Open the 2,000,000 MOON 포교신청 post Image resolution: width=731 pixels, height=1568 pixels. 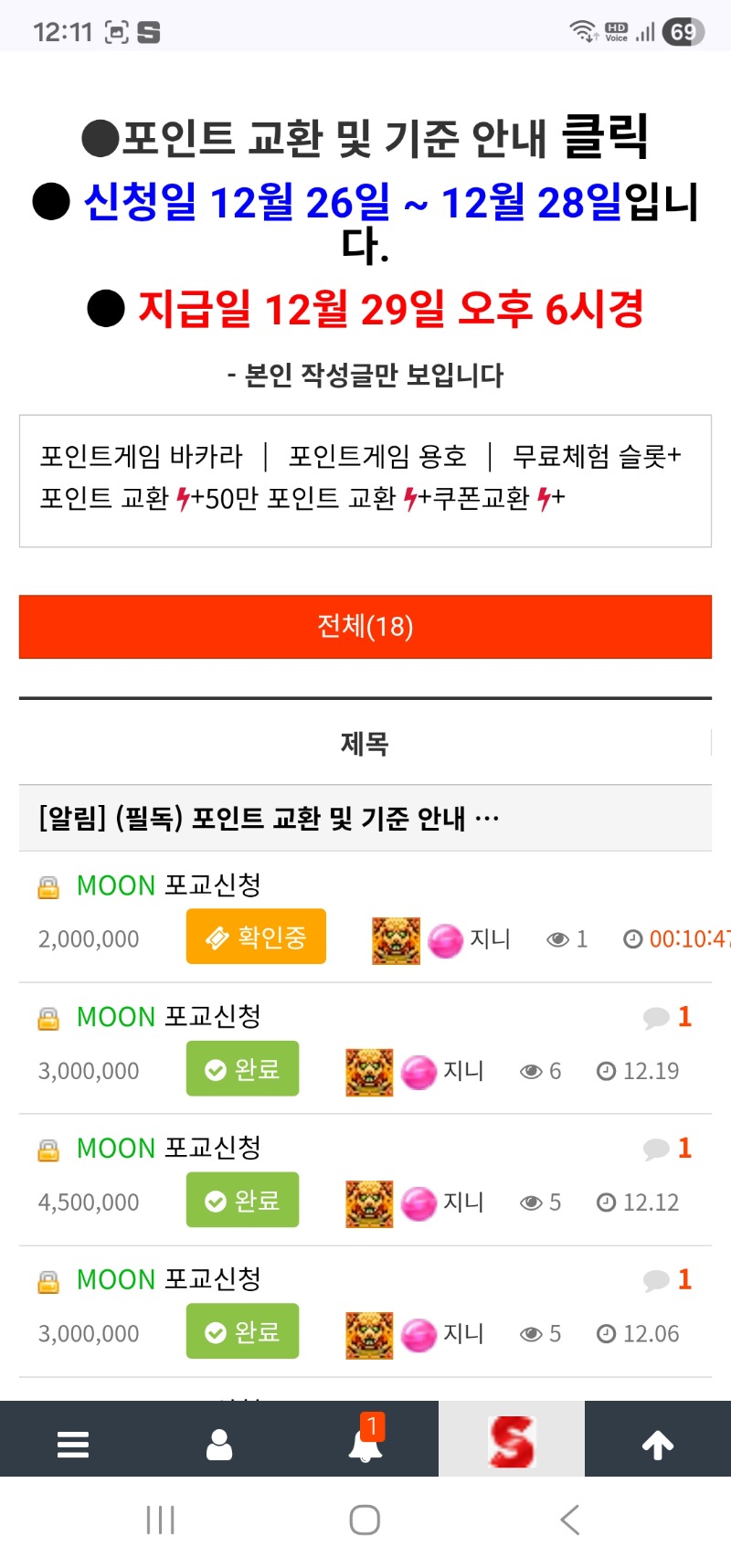point(169,885)
